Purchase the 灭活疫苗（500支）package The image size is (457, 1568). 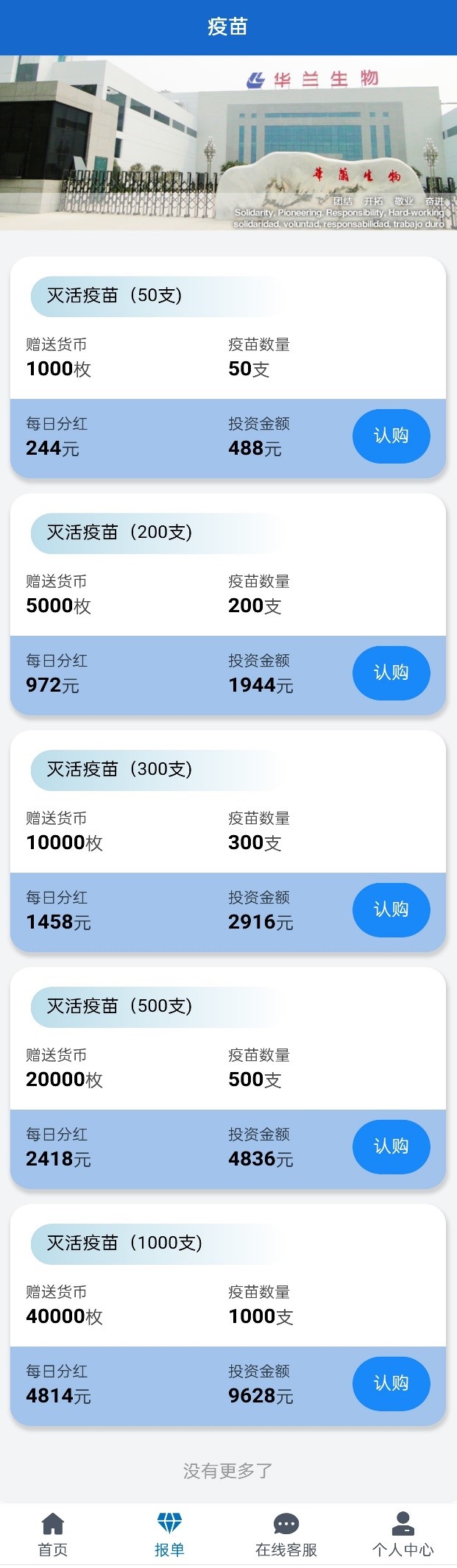[x=391, y=1146]
